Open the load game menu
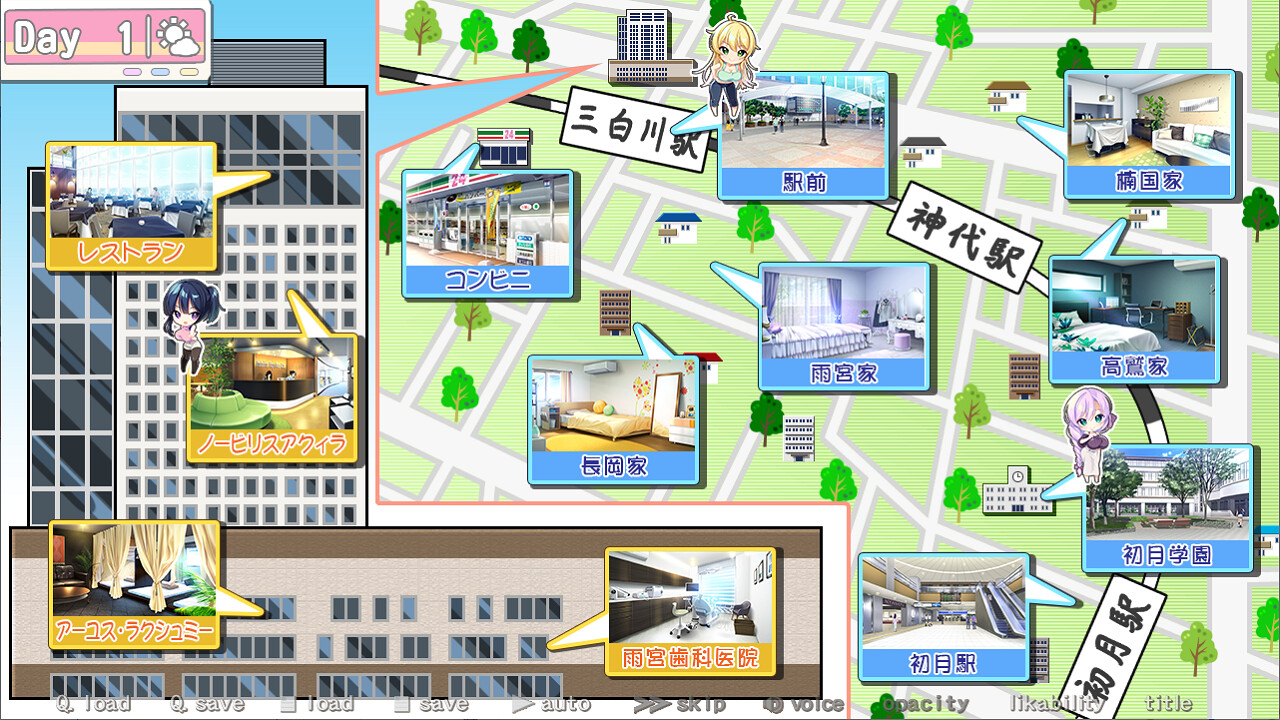Image resolution: width=1280 pixels, height=720 pixels. coord(317,704)
